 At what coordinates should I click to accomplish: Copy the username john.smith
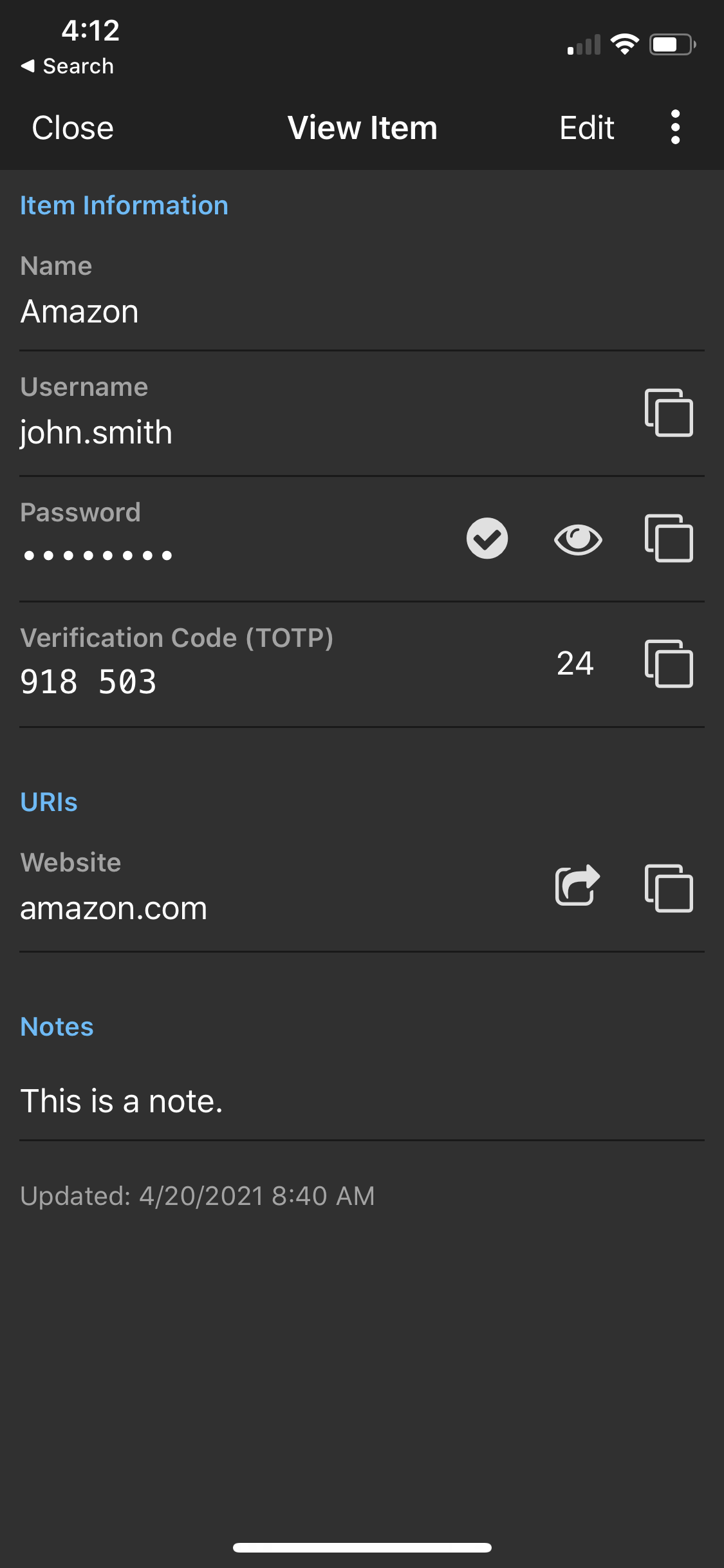click(x=669, y=413)
